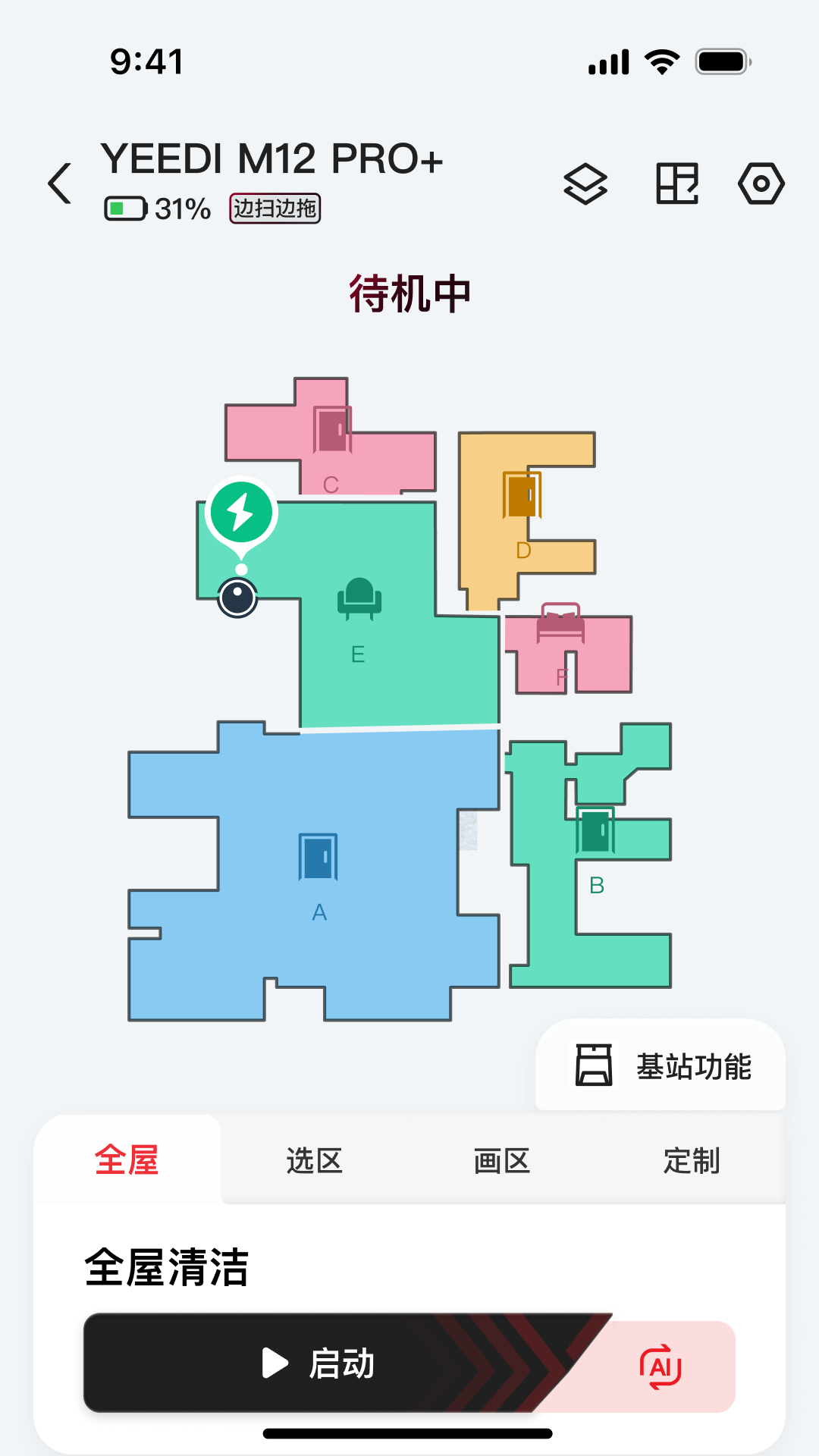The height and width of the screenshot is (1456, 819).
Task: Open device settings via gear icon
Action: tap(761, 184)
